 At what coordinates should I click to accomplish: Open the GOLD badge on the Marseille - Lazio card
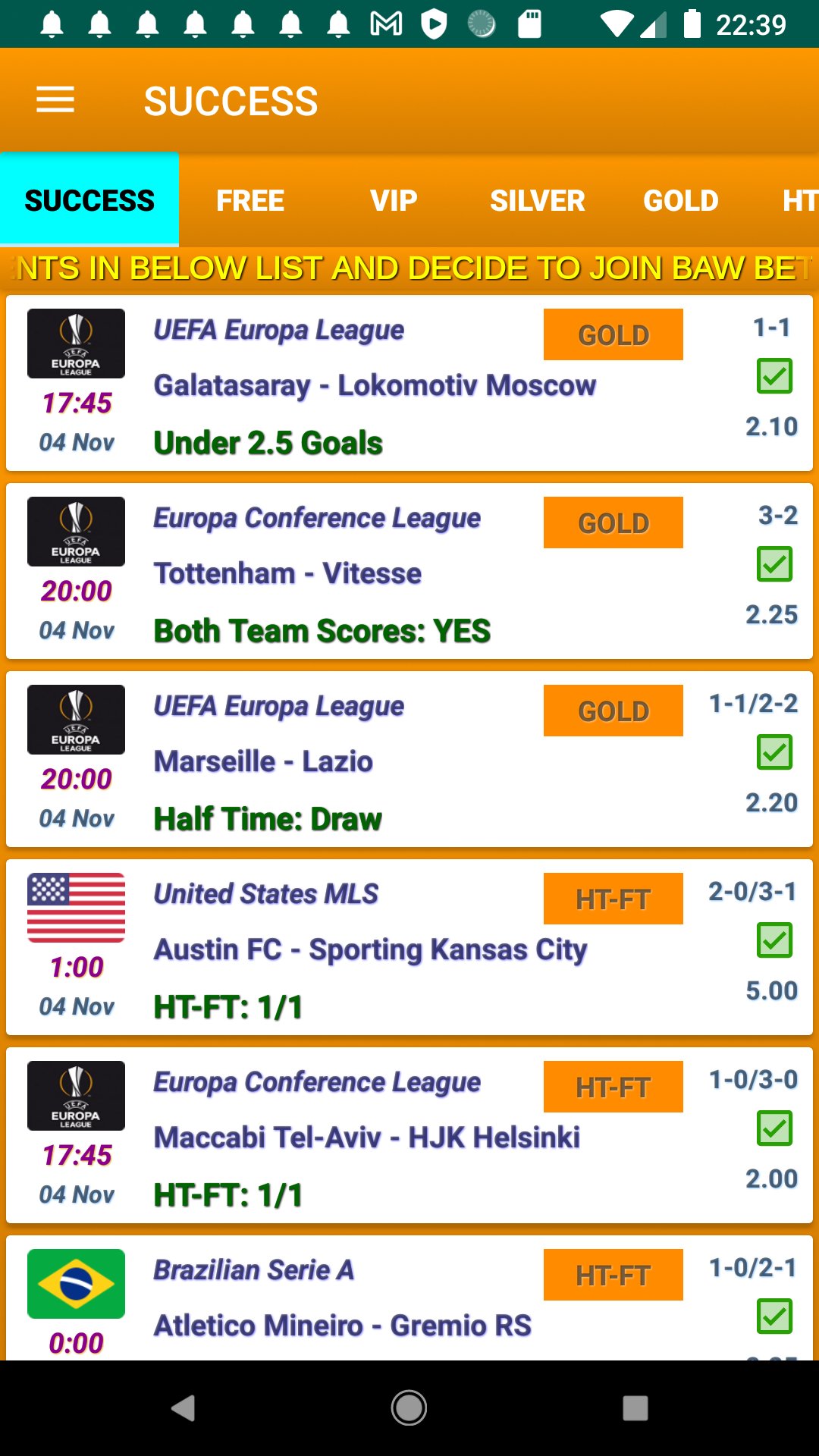pos(613,711)
